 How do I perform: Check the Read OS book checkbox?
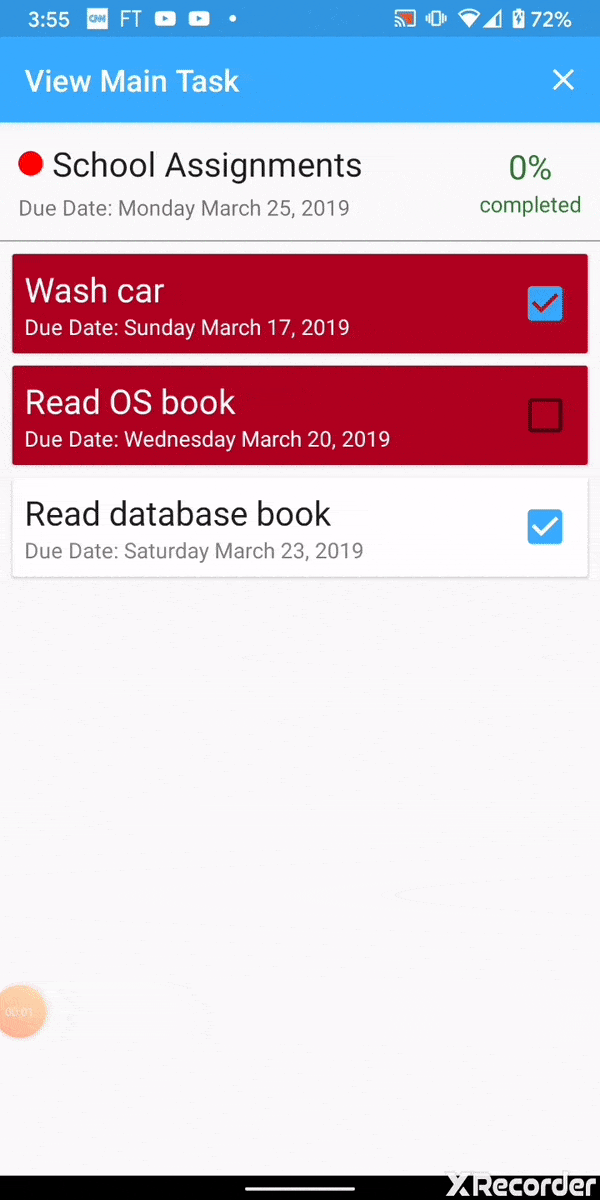[545, 415]
